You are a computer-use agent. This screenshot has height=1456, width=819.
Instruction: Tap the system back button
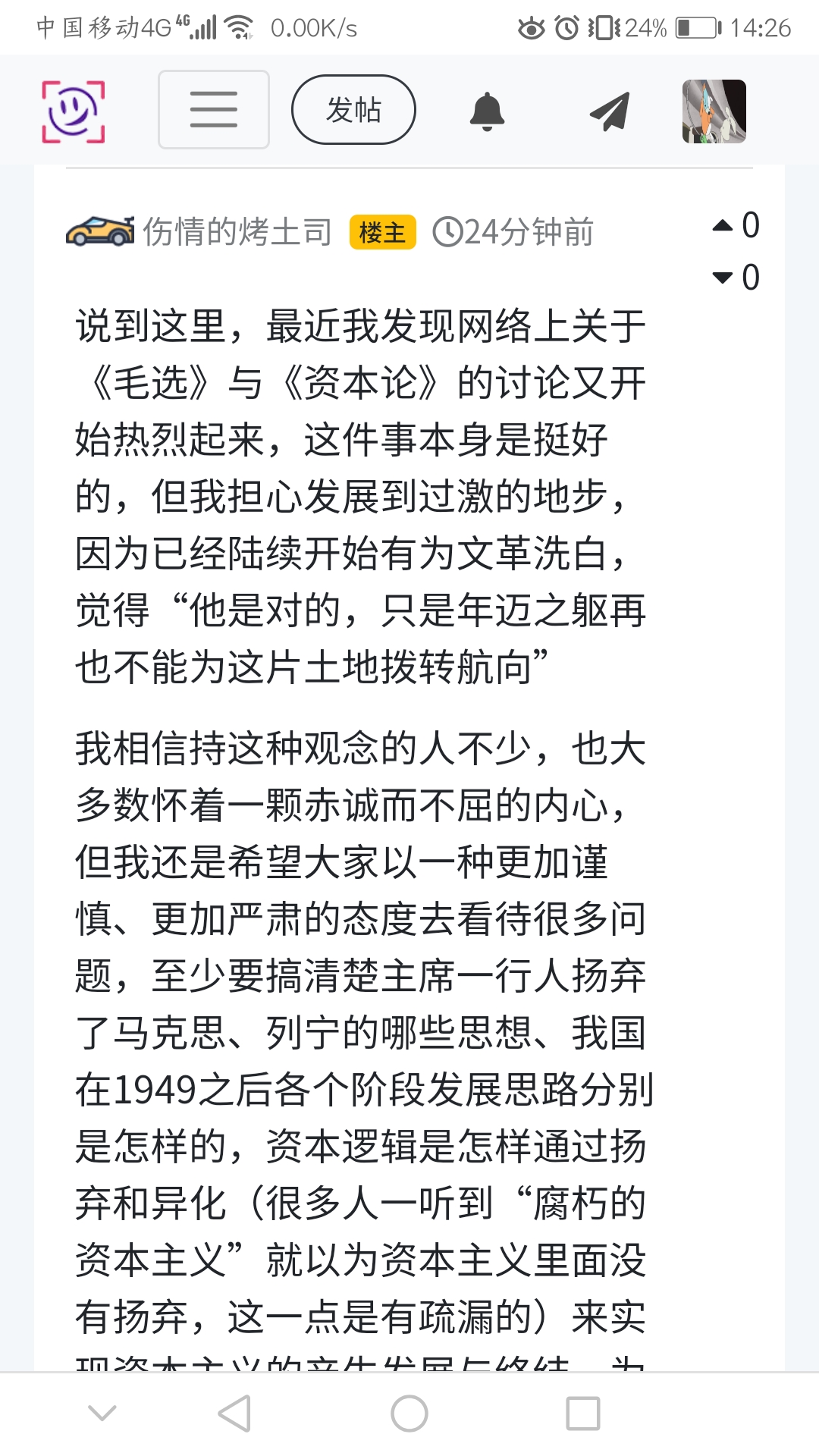click(234, 1414)
